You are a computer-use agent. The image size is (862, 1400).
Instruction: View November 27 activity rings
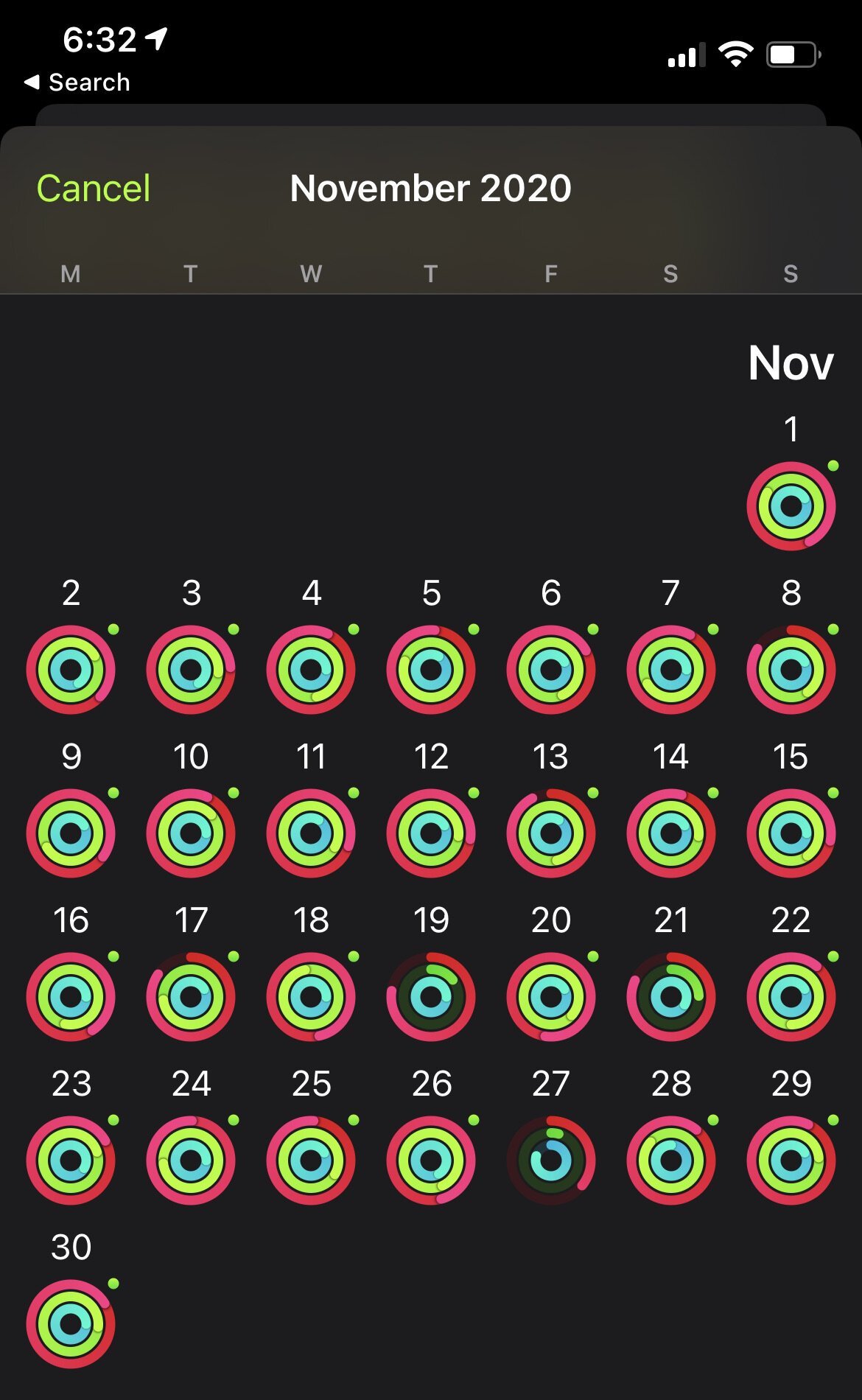pos(550,1160)
